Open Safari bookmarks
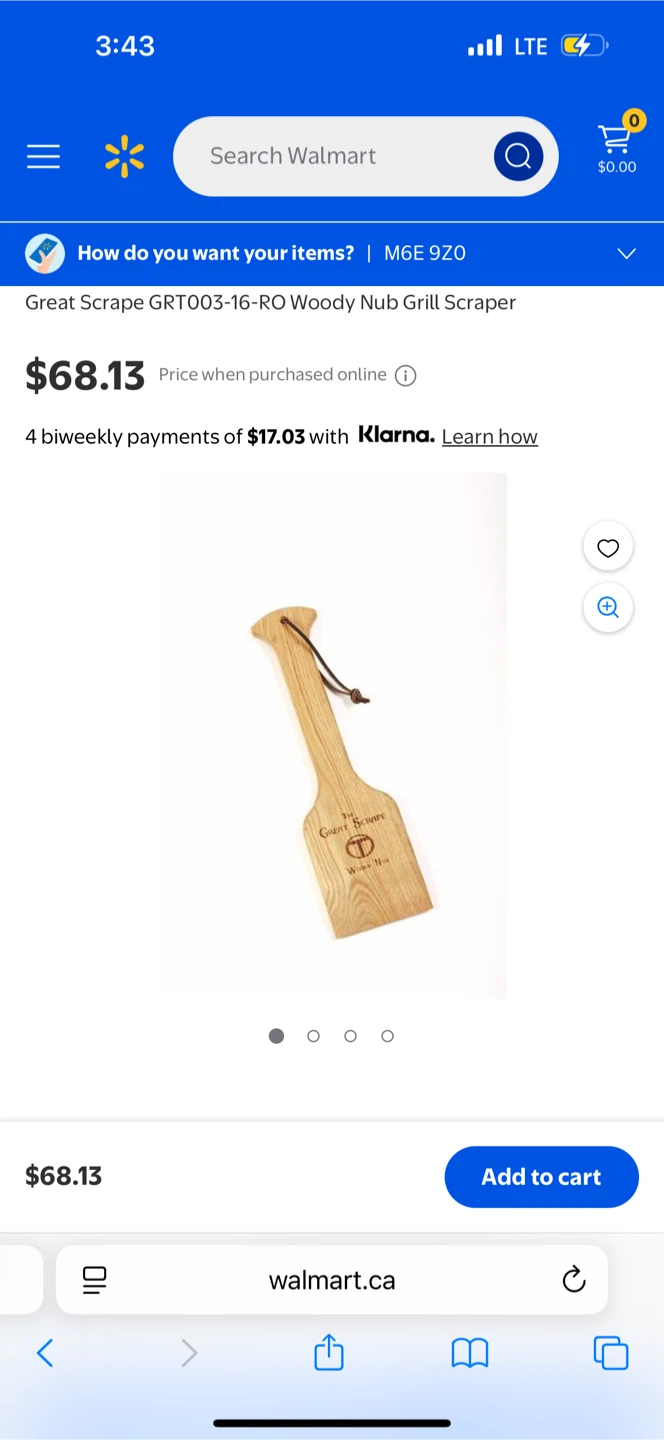 (x=470, y=1353)
